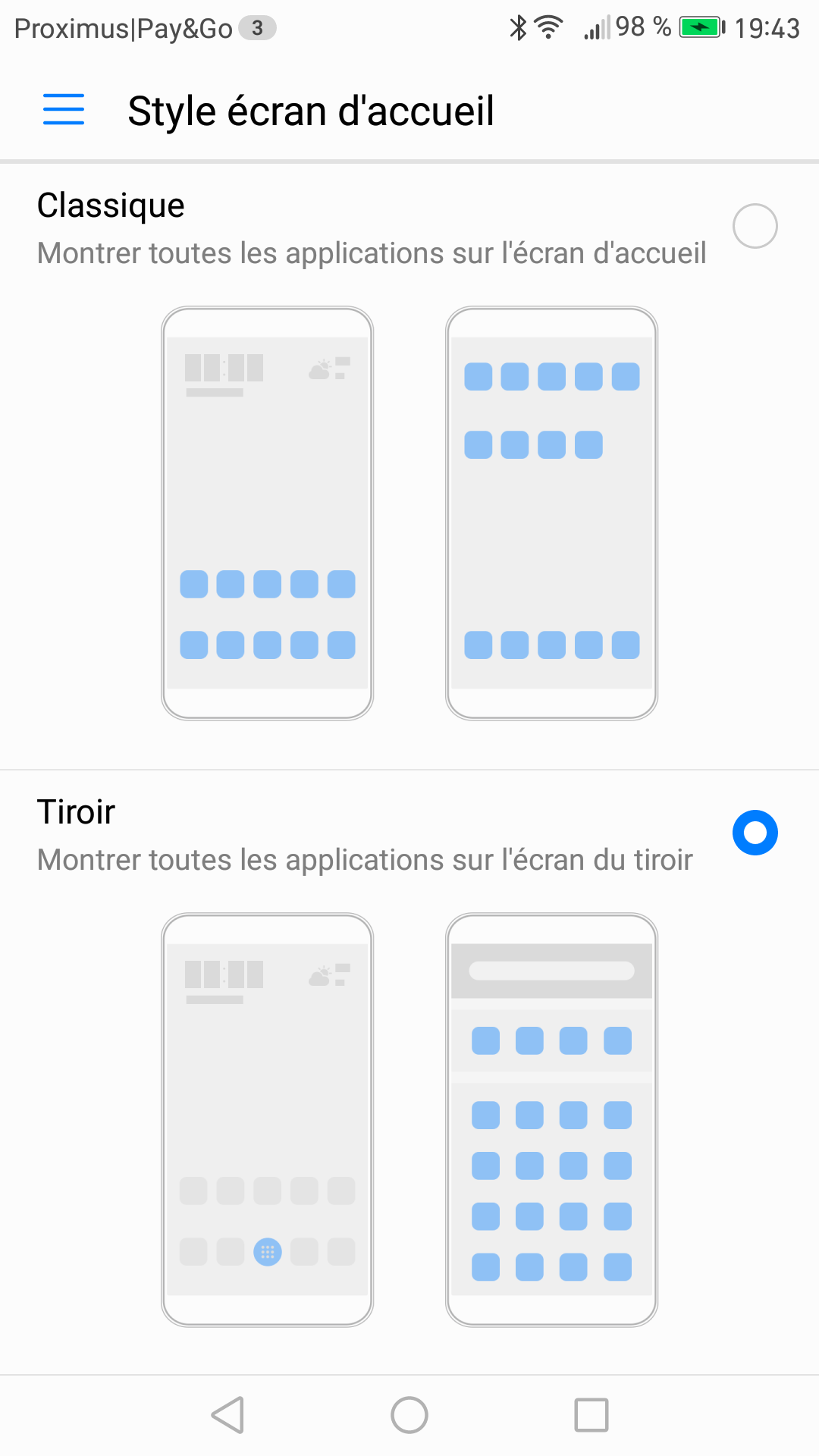The height and width of the screenshot is (1456, 819).
Task: Open the hamburger drawer menu
Action: 64,110
